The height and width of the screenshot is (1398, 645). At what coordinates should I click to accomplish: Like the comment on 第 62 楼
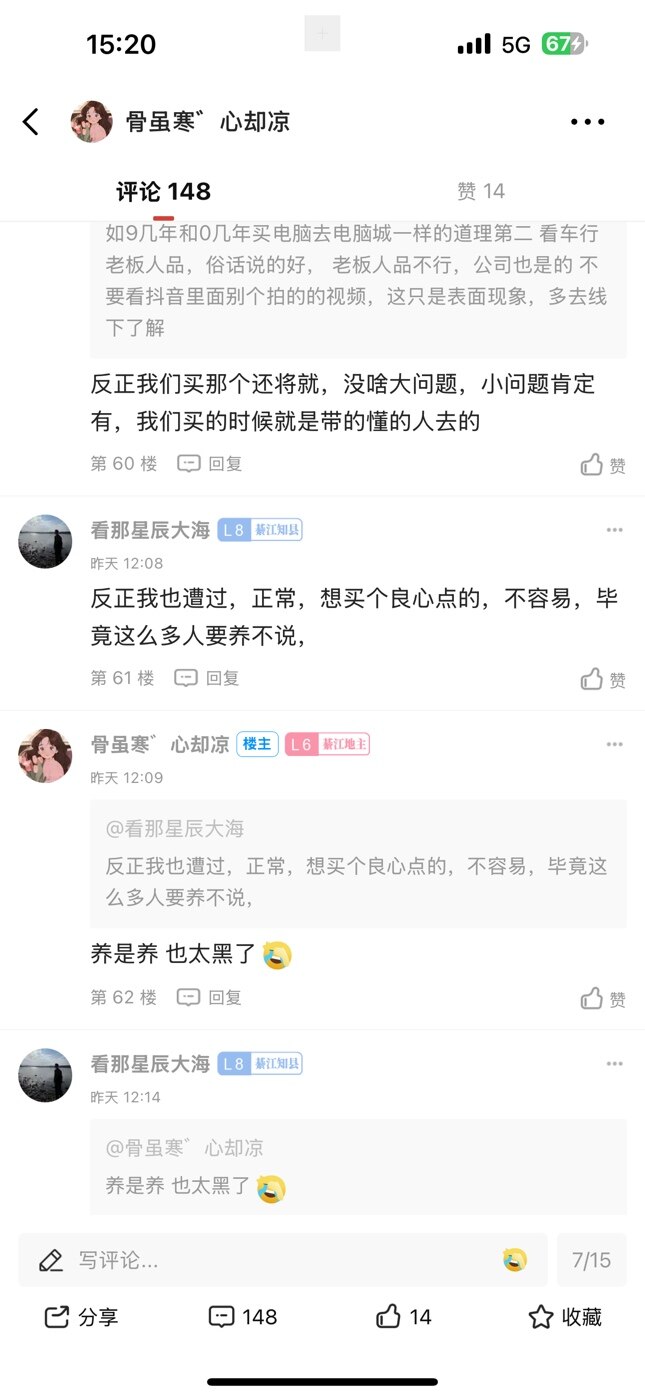pos(603,999)
